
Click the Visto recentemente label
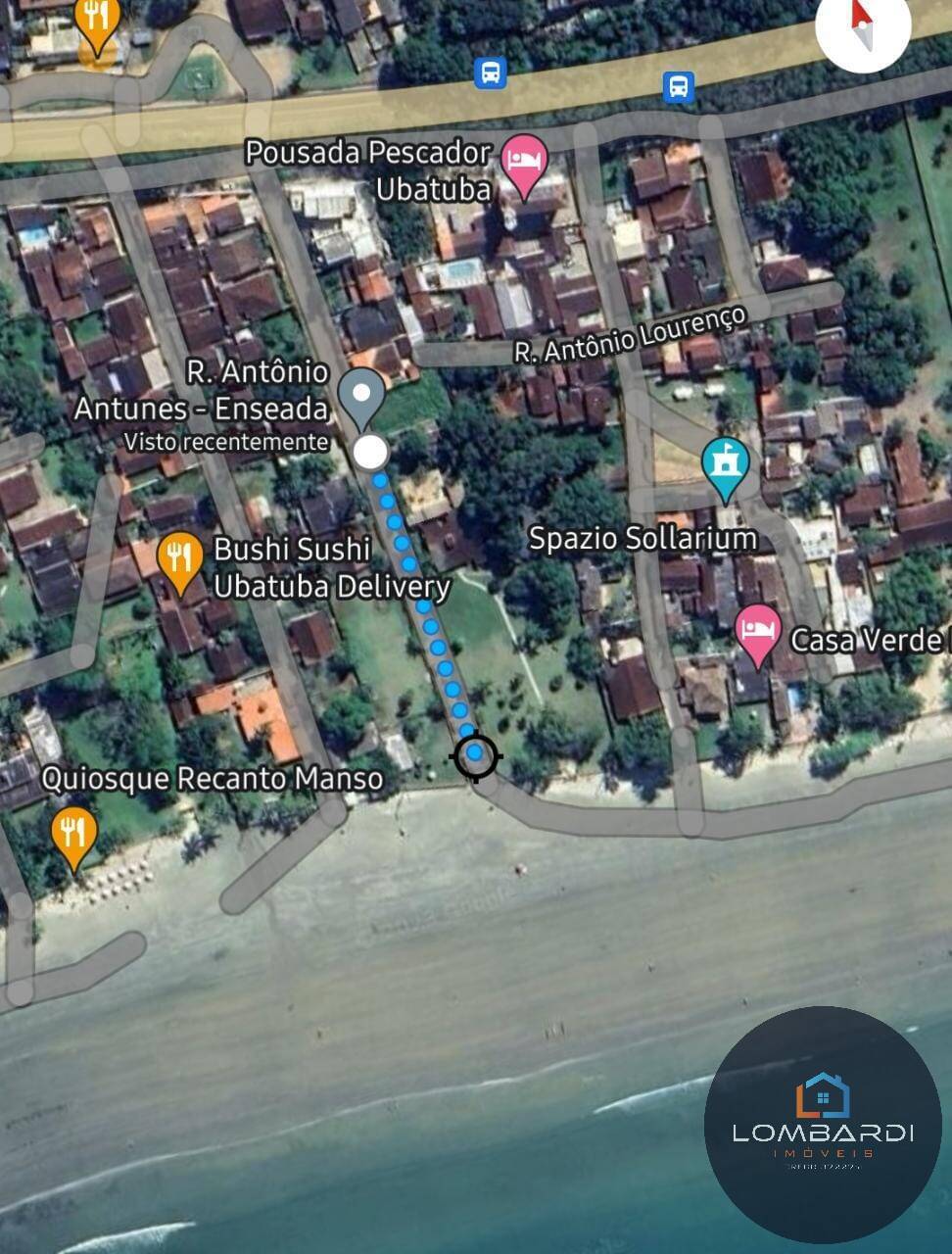tap(224, 442)
